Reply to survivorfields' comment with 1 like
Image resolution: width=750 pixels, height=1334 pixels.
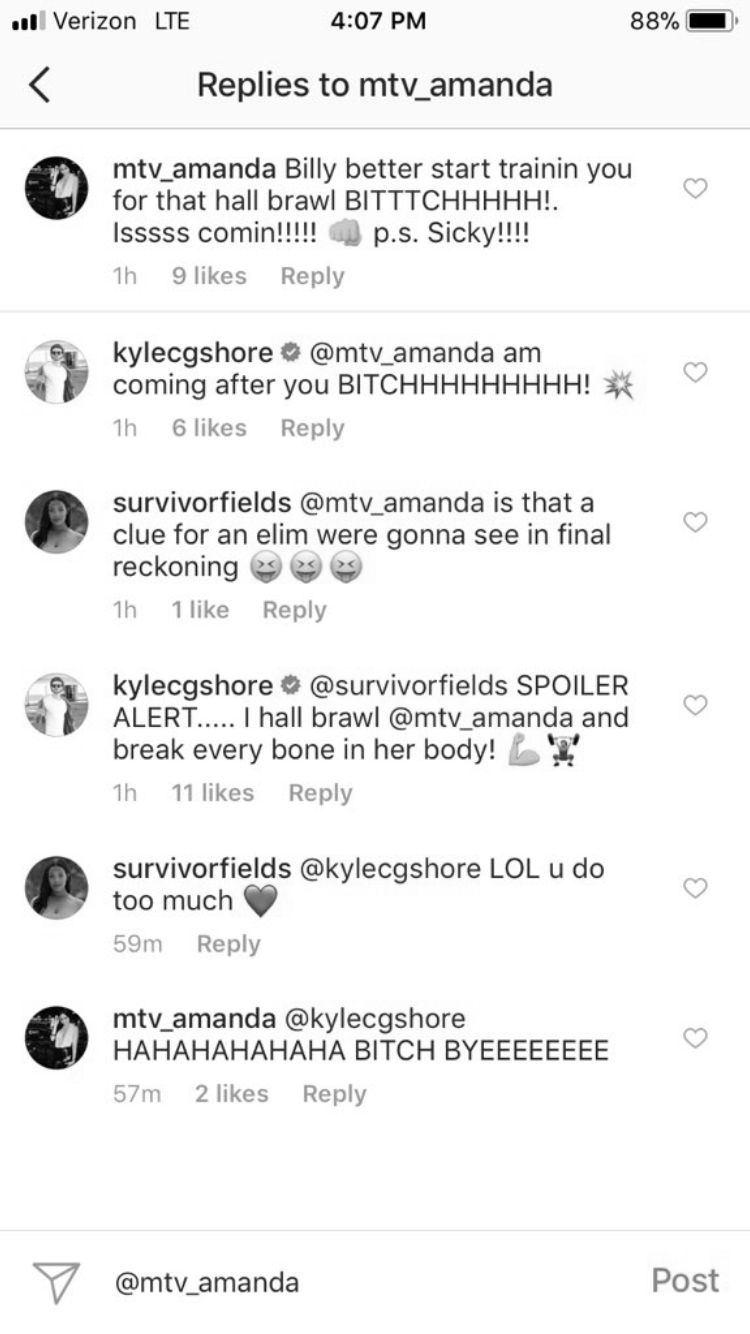pyautogui.click(x=294, y=610)
